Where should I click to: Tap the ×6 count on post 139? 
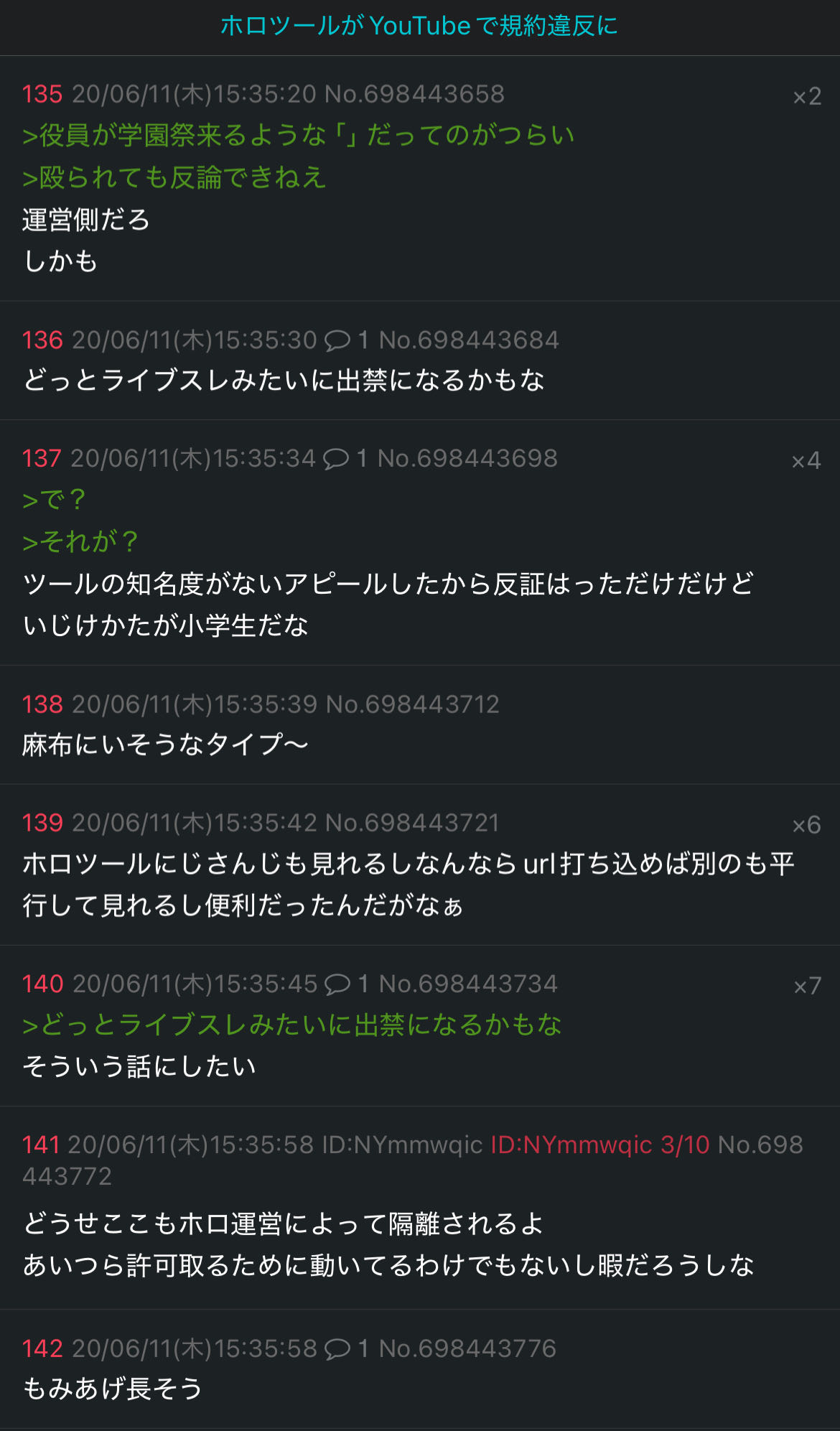[x=806, y=825]
